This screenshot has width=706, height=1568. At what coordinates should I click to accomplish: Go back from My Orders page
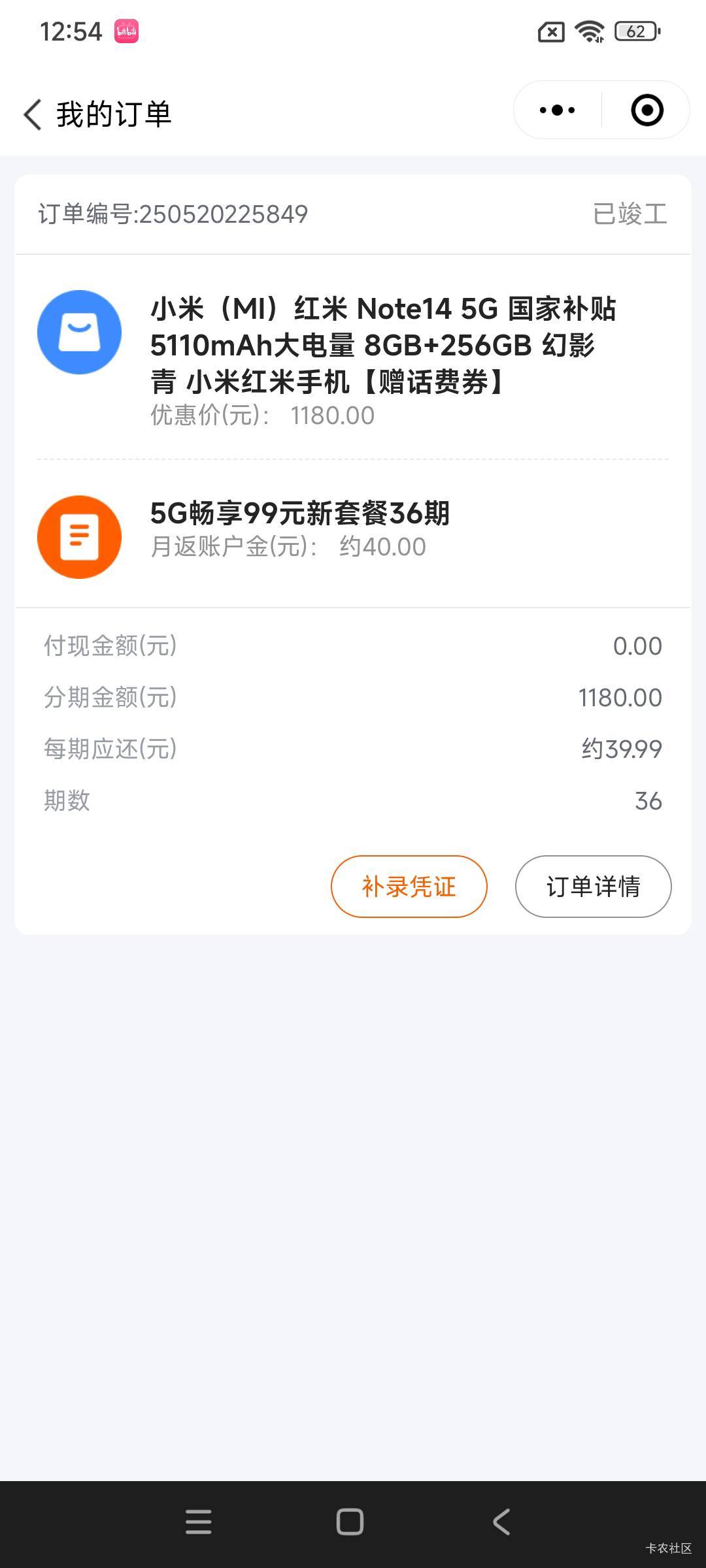[33, 114]
